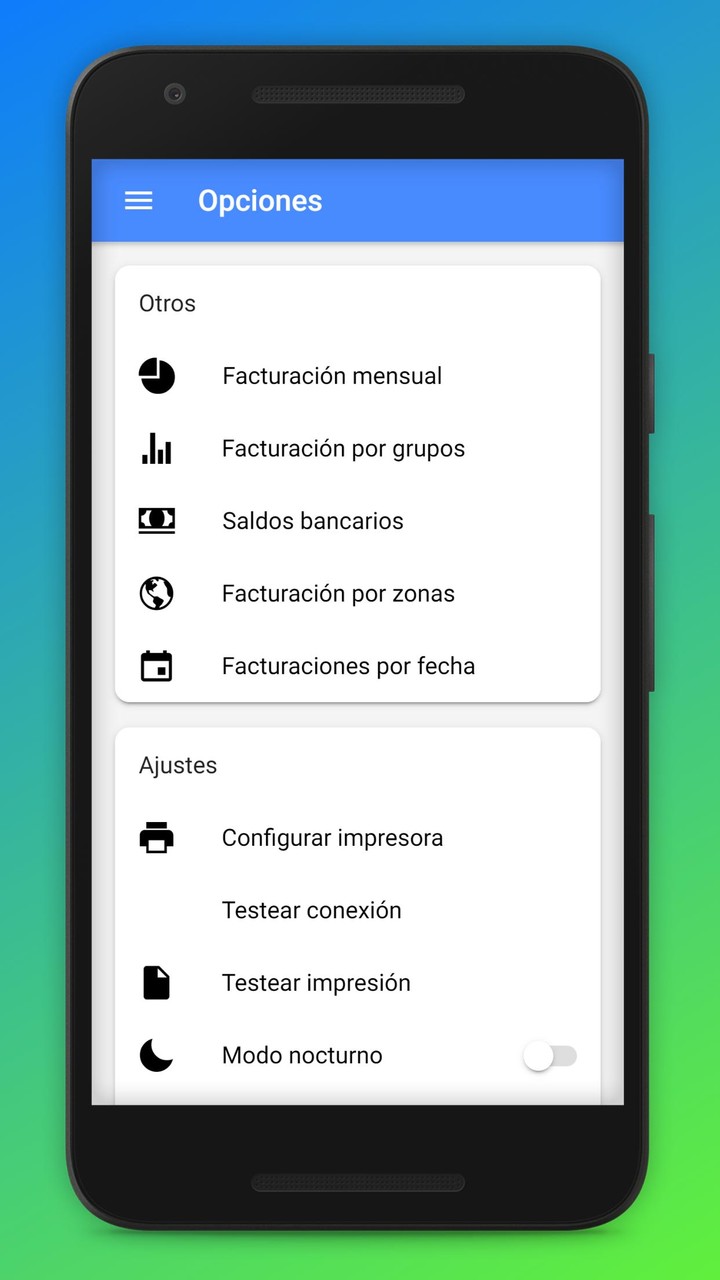Viewport: 720px width, 1280px height.
Task: Open Facturación por zonas
Action: click(337, 593)
